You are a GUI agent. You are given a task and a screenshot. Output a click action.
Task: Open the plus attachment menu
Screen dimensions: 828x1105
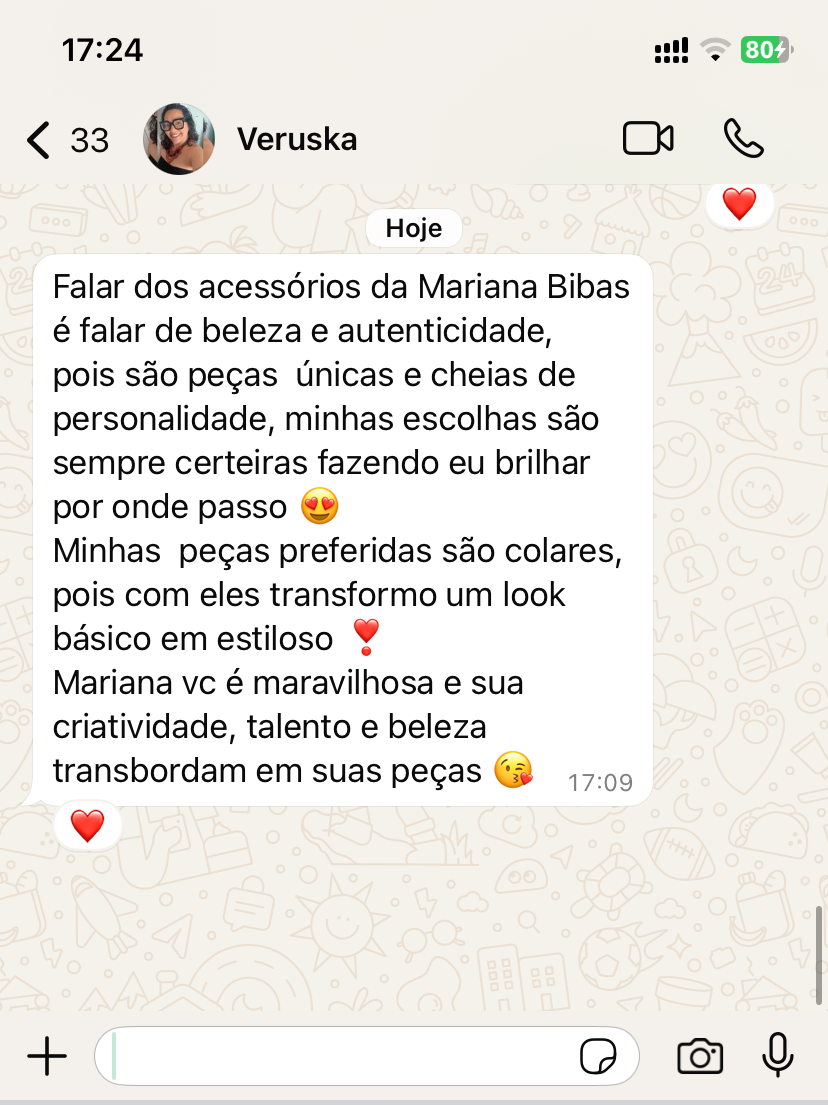(x=46, y=1056)
